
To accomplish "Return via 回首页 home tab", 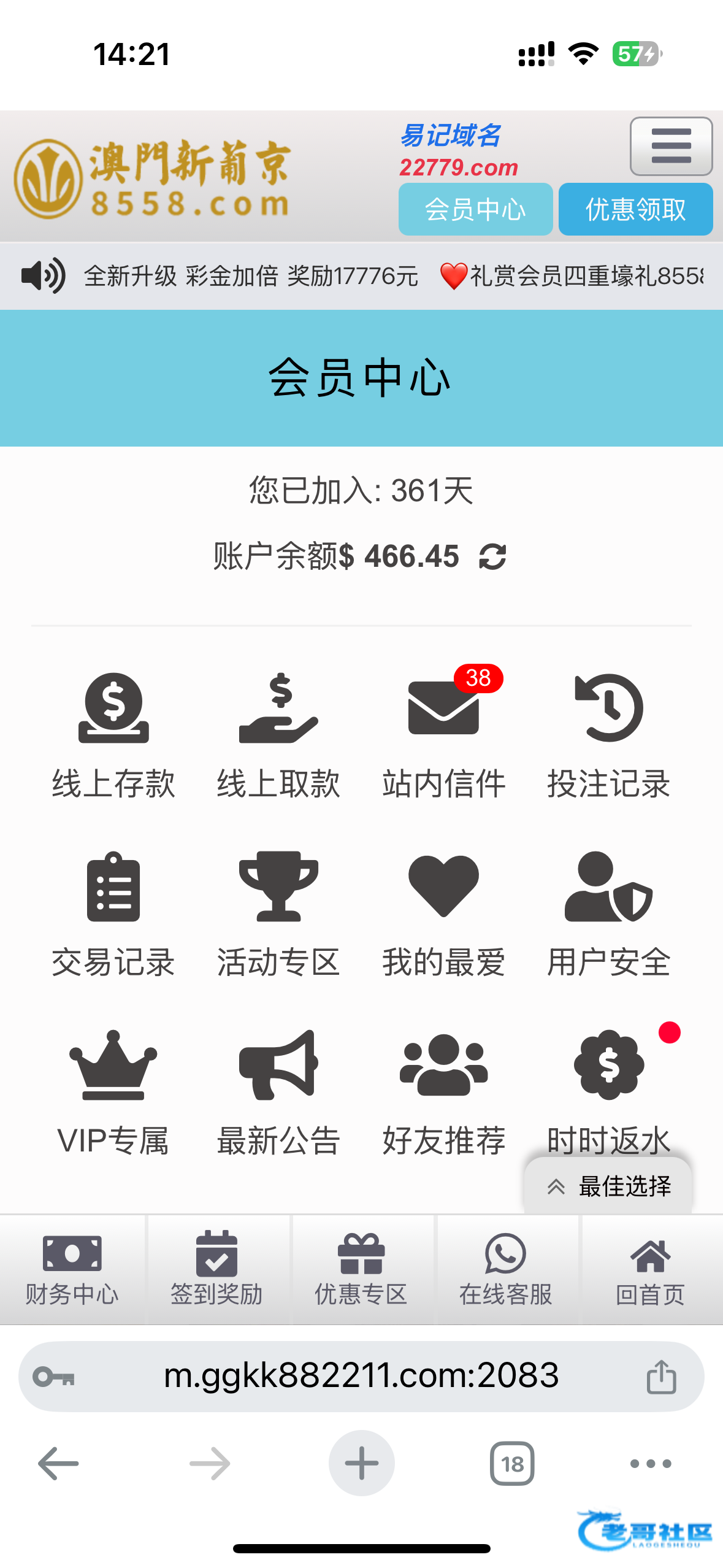I will (x=651, y=1269).
